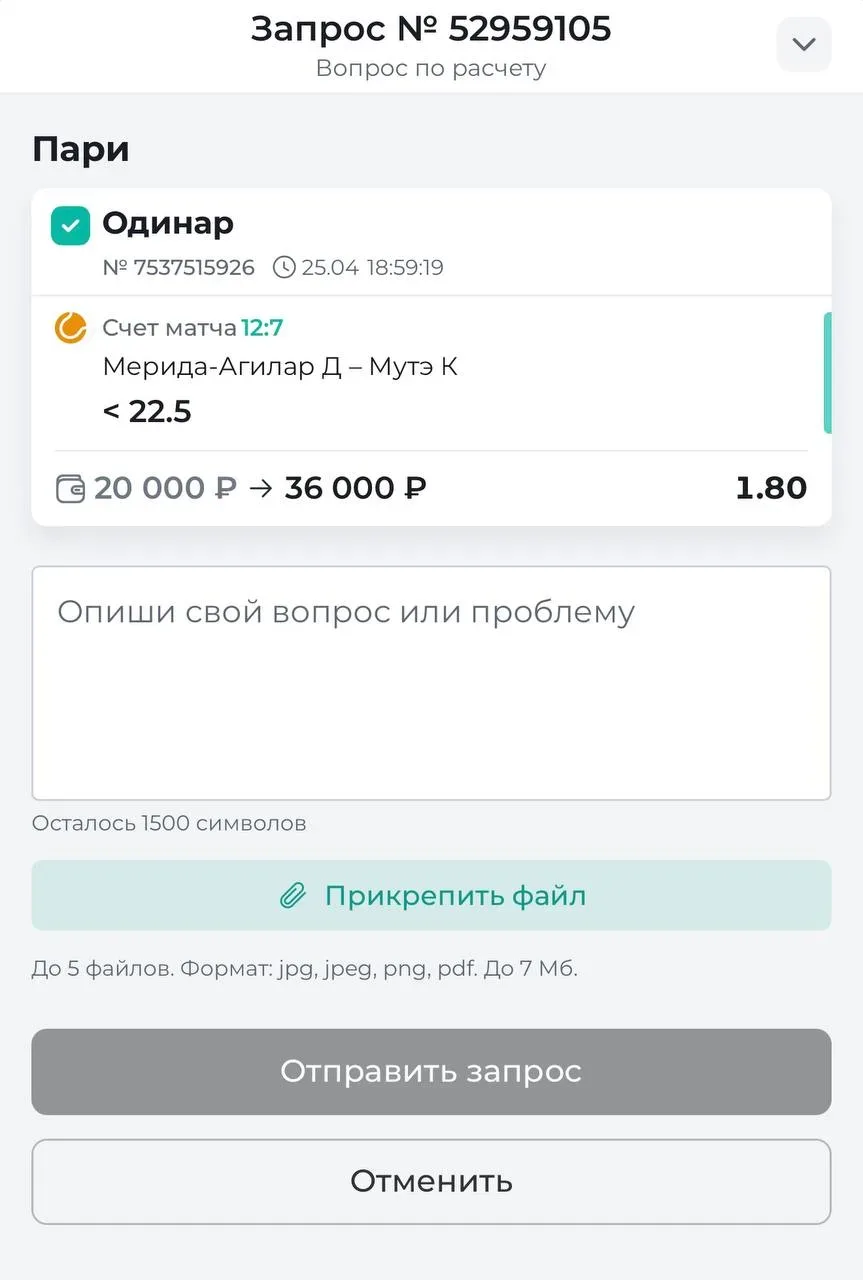Collapse the request header with the chevron
863x1280 pixels.
click(x=803, y=44)
